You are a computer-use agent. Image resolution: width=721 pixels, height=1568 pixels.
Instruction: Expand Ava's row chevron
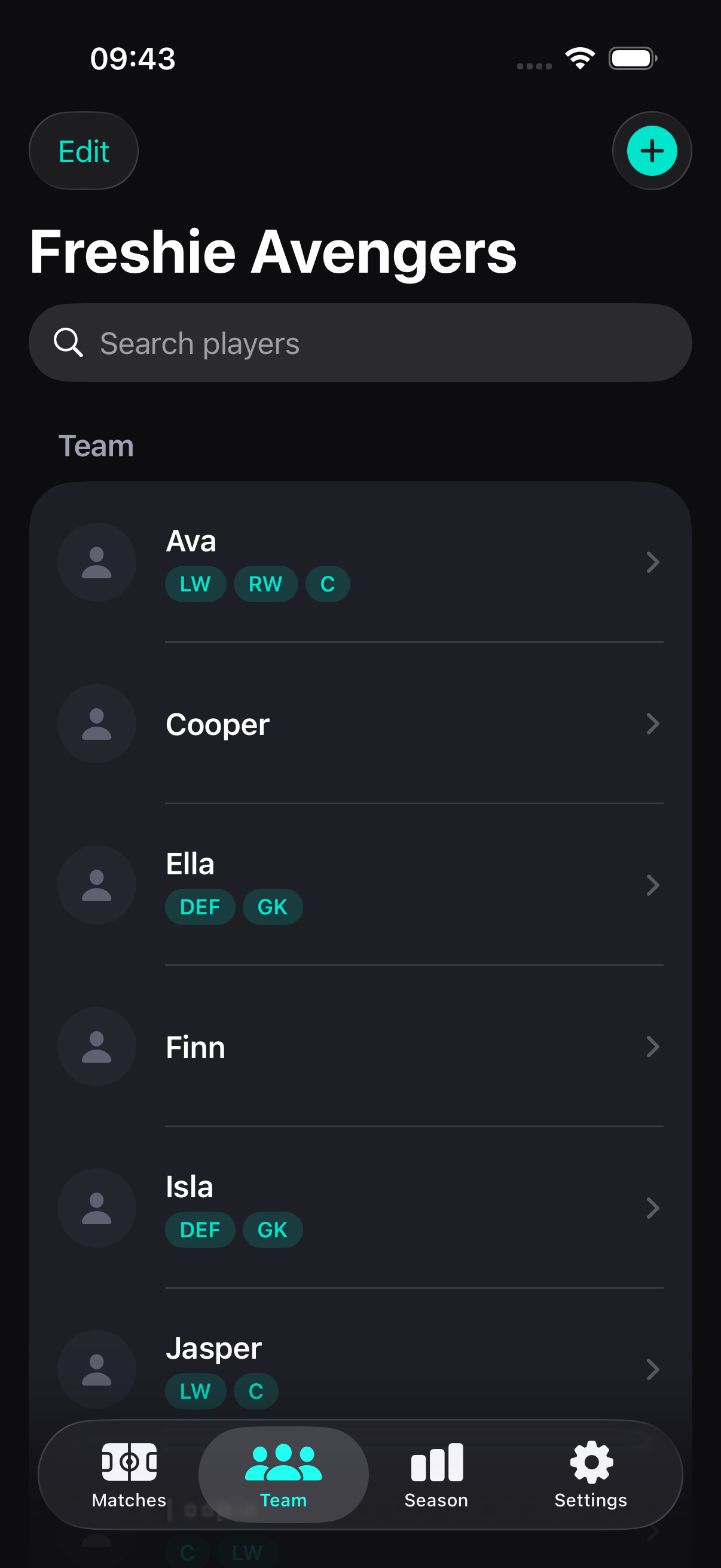coord(653,562)
